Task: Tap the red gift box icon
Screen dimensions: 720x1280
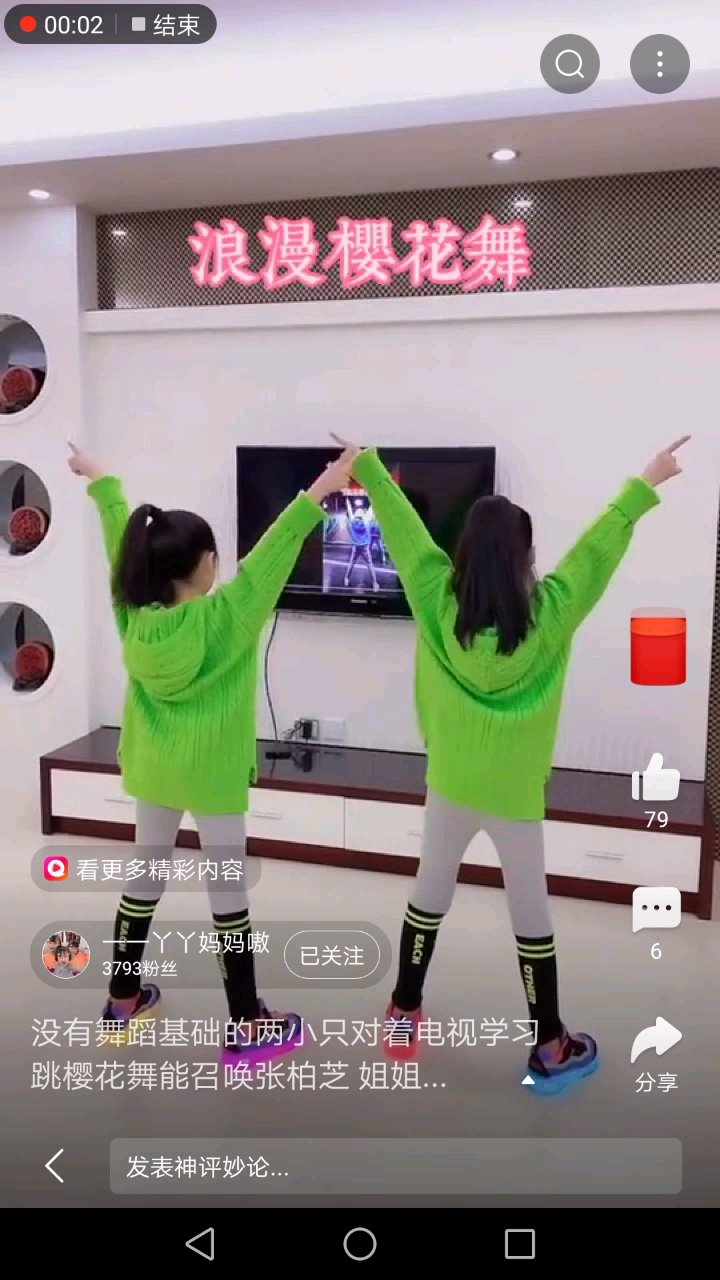Action: (657, 648)
